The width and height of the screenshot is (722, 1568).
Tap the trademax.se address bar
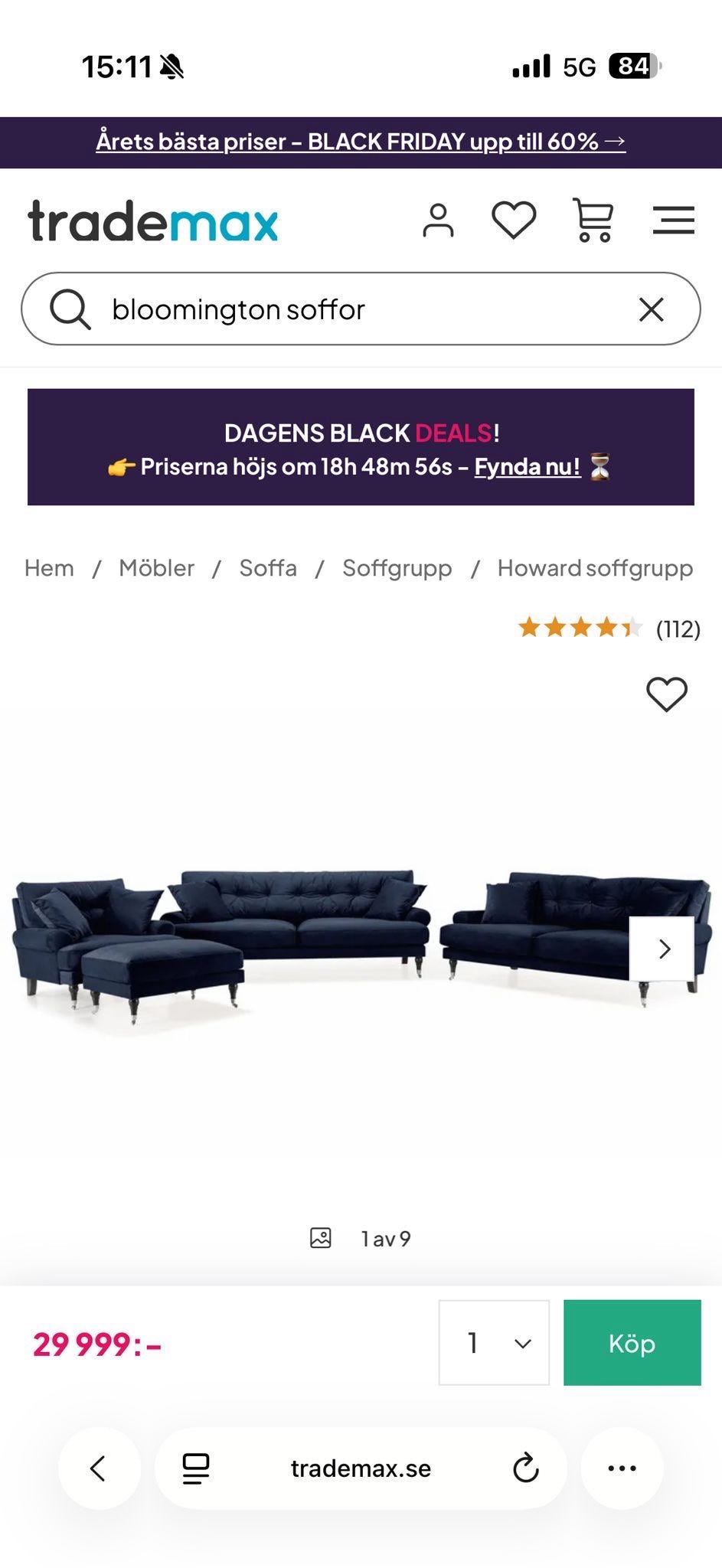pos(361,1468)
